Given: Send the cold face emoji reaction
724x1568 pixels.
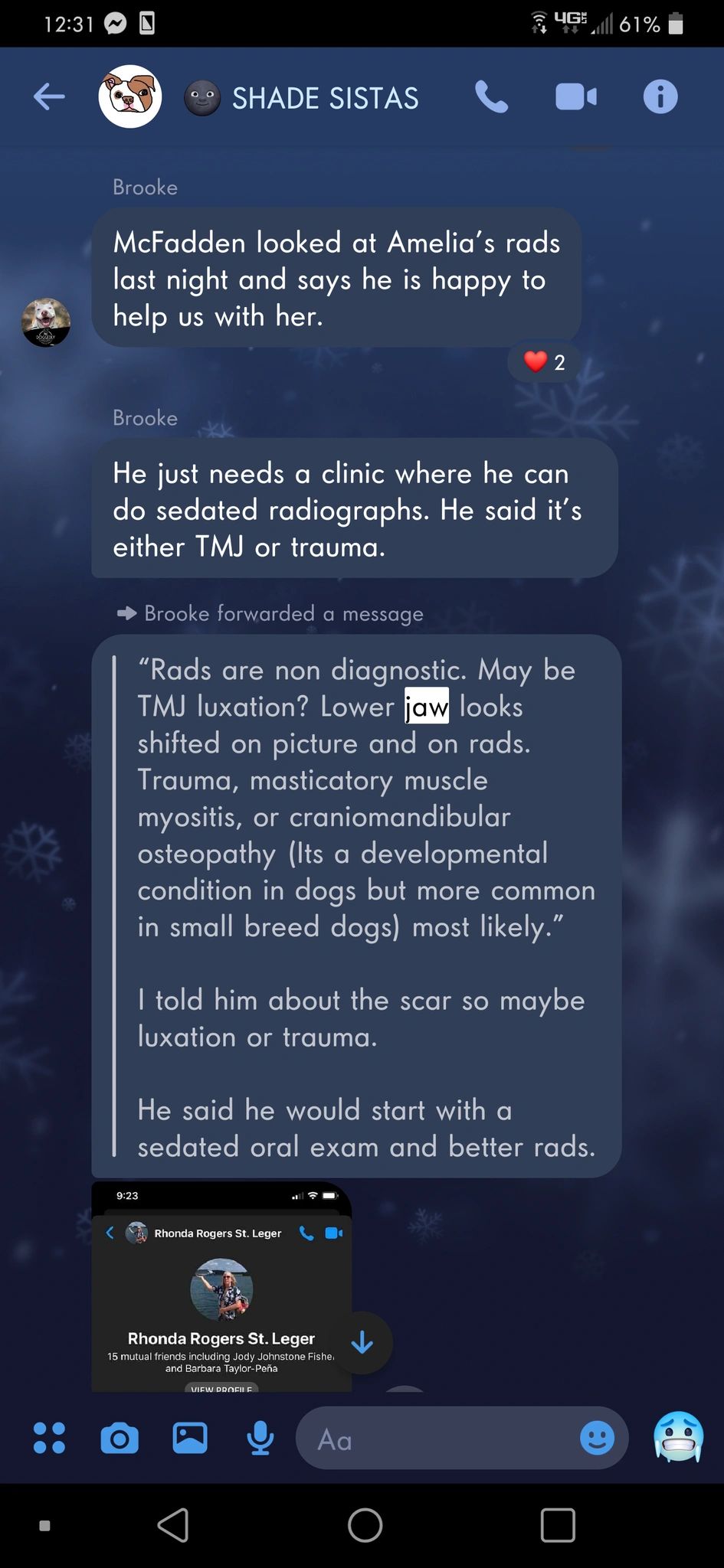Looking at the screenshot, I should [x=678, y=1437].
